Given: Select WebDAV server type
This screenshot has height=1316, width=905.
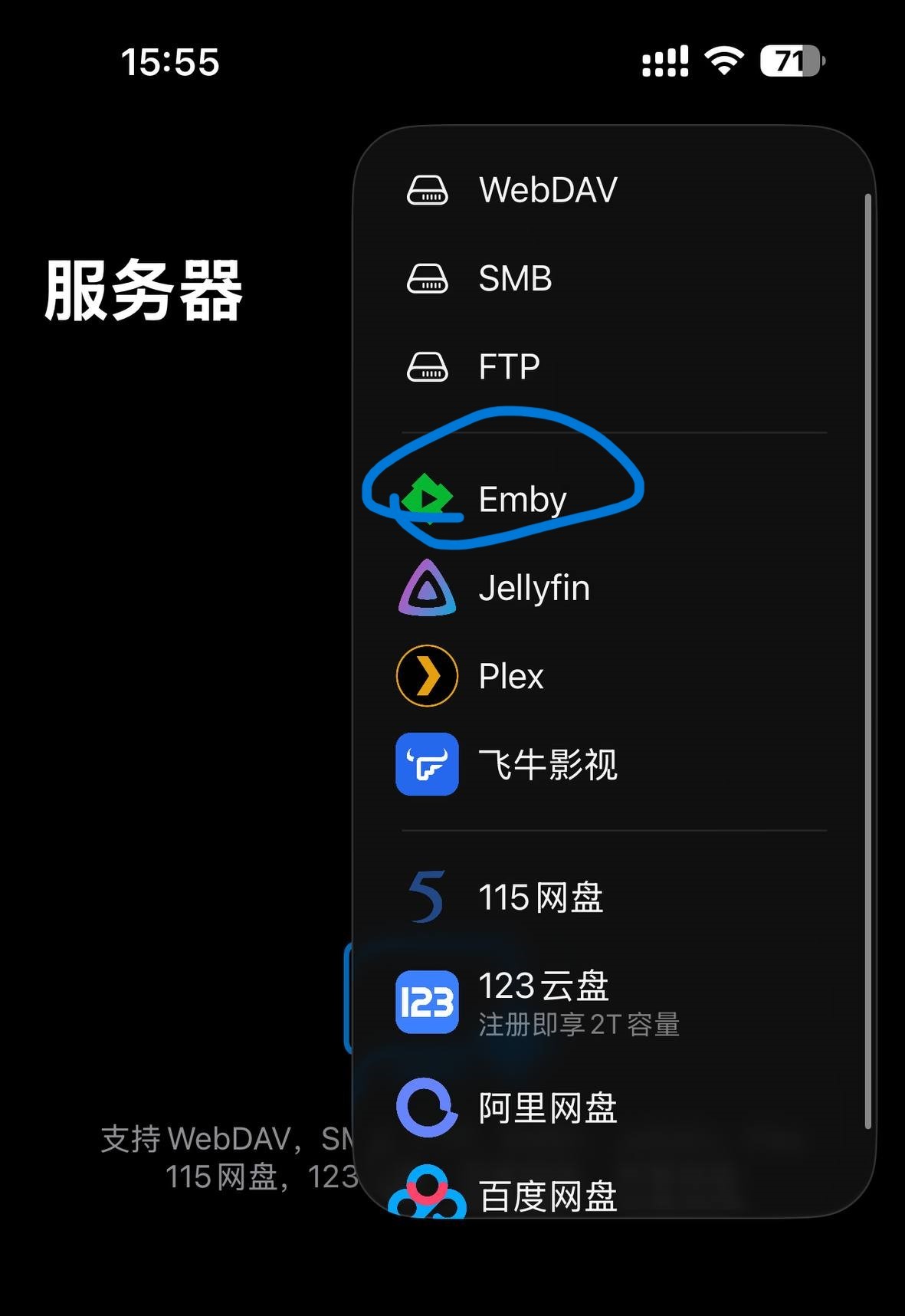Looking at the screenshot, I should tap(548, 190).
